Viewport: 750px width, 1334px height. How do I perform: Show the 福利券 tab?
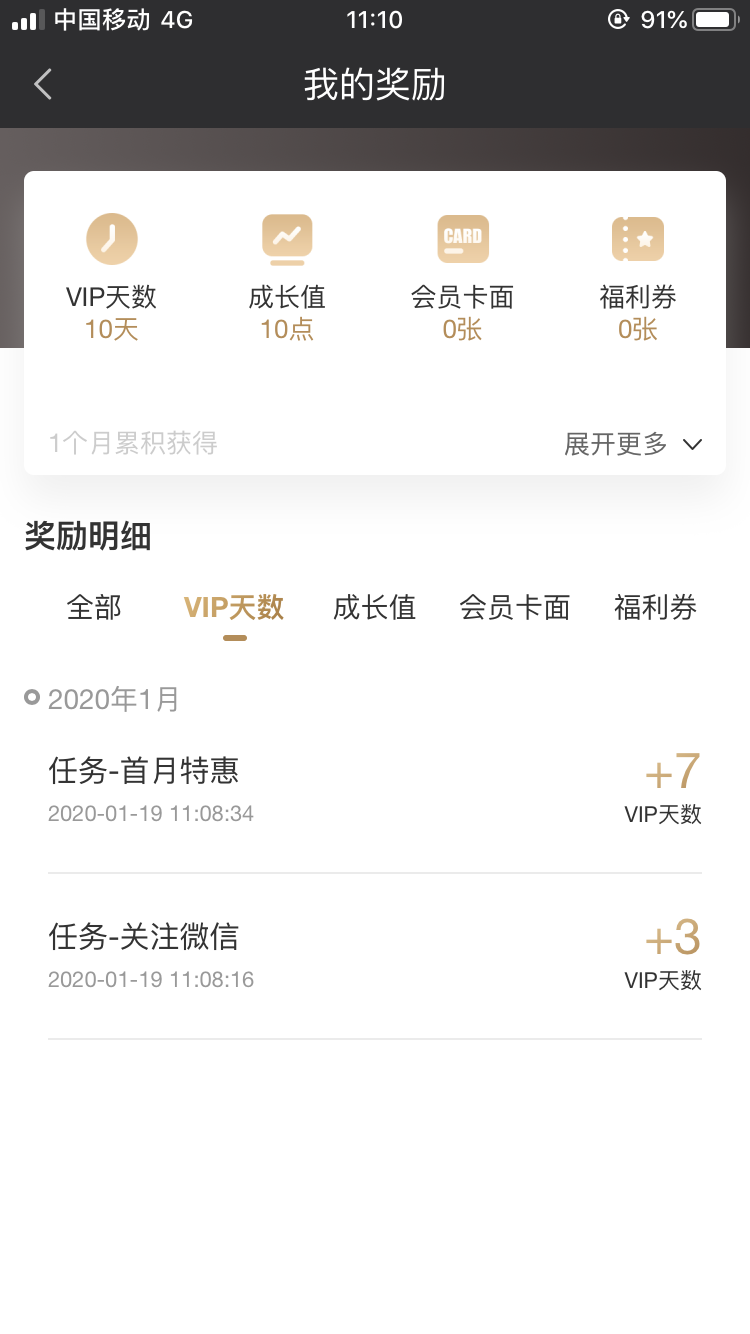pos(655,607)
